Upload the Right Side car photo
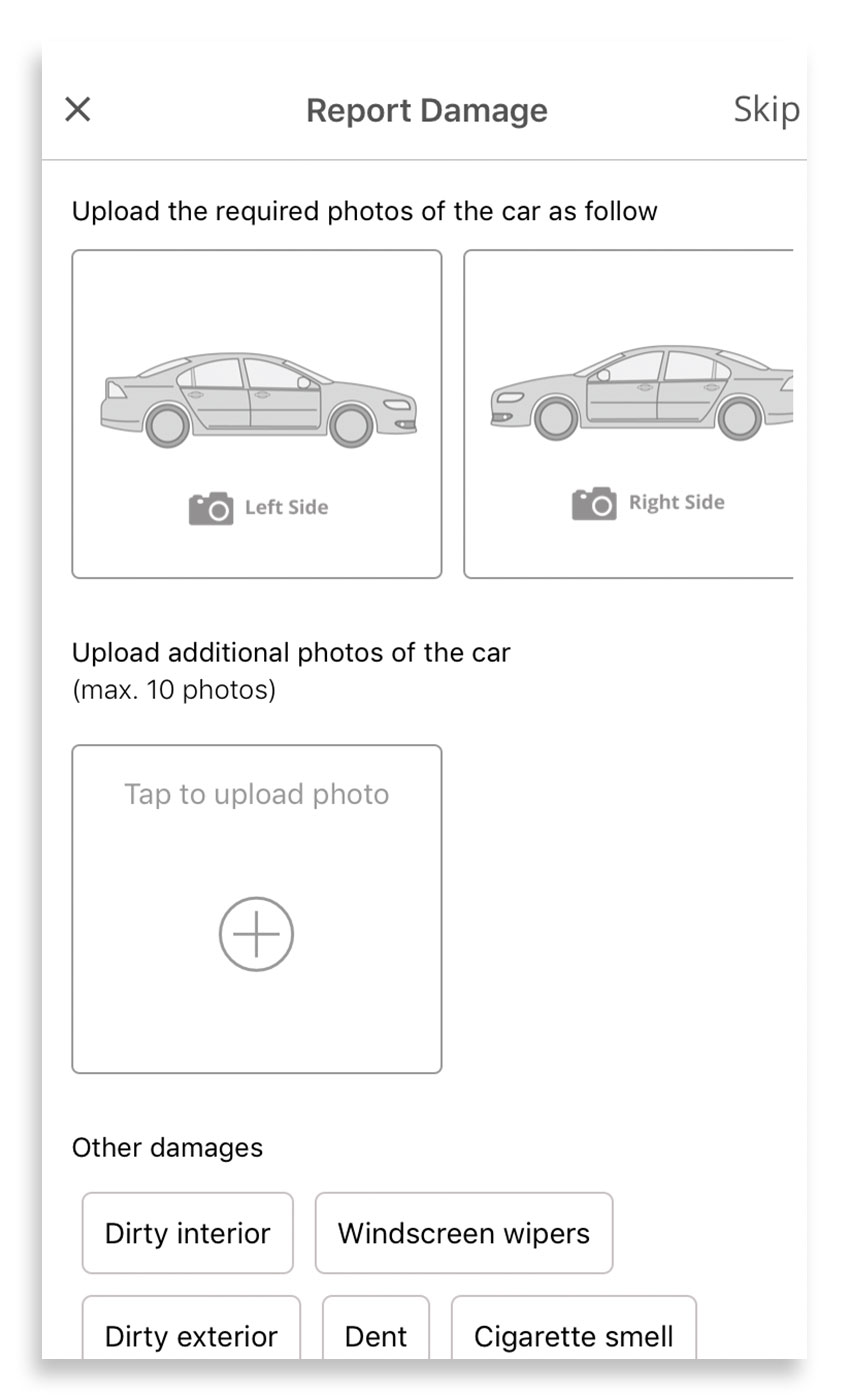 630,414
